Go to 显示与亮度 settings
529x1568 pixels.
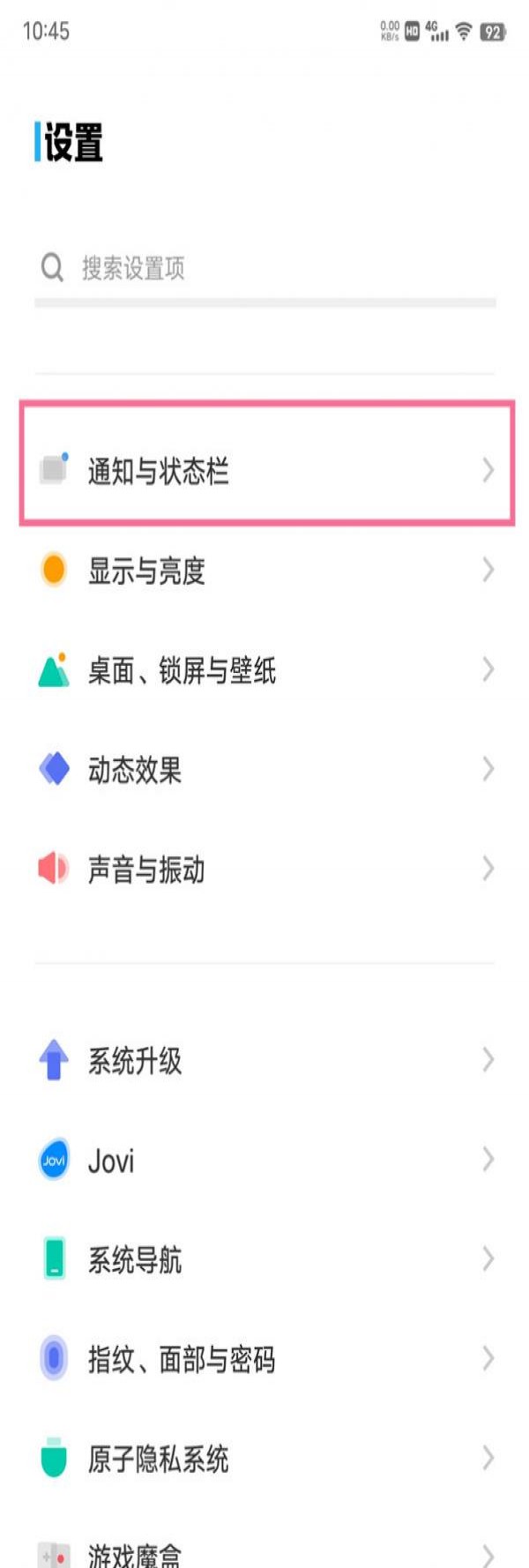tap(264, 571)
